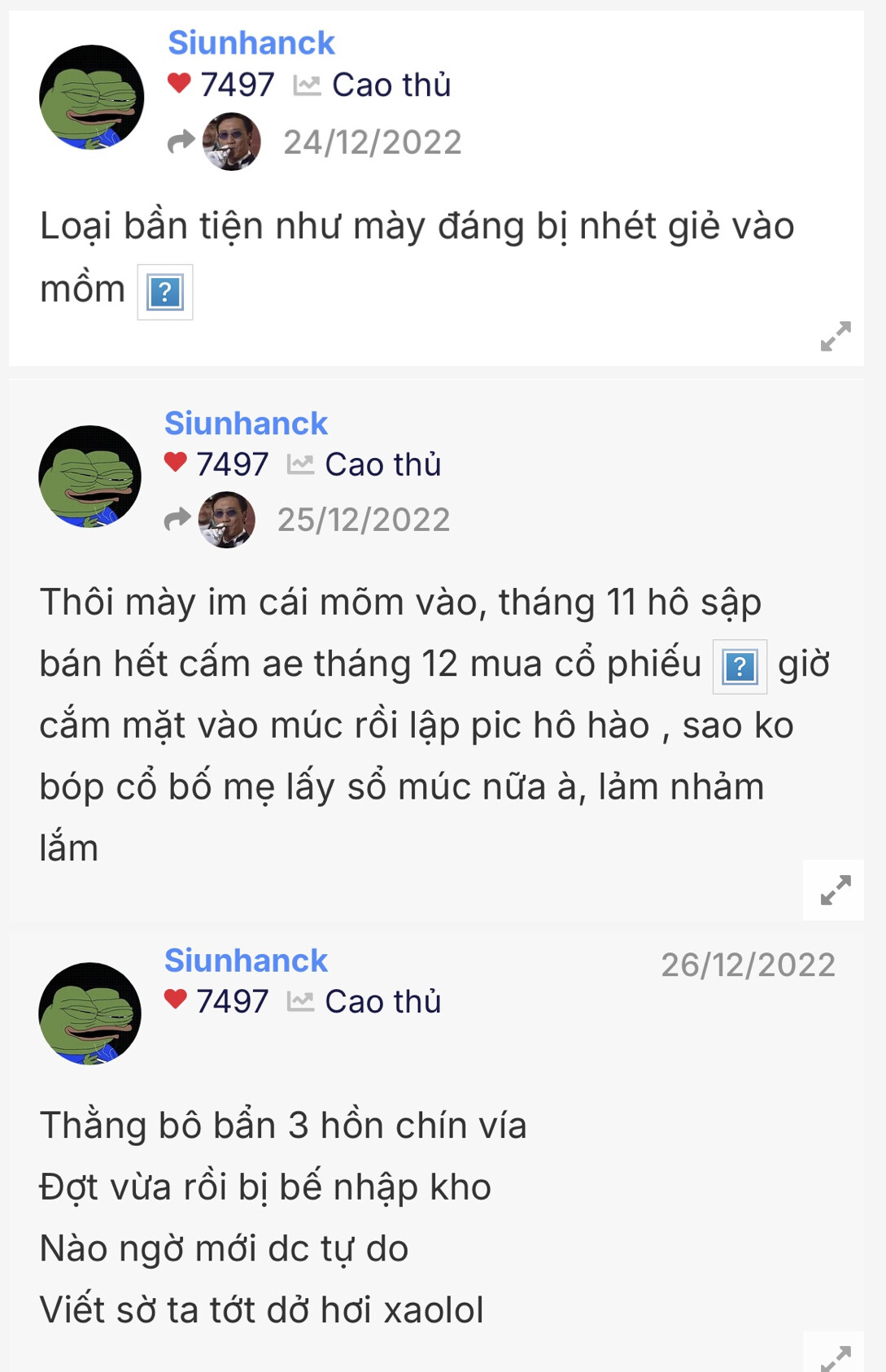Expand the 24/12/2022 post
Viewport: 886px width, 1372px height.
pos(835,336)
